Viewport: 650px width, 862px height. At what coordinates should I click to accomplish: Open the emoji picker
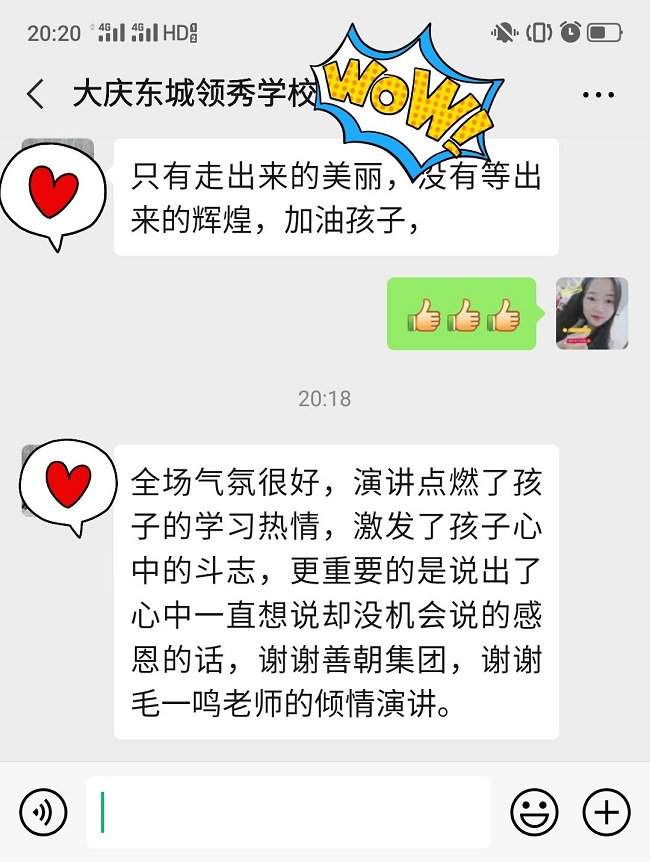point(534,811)
